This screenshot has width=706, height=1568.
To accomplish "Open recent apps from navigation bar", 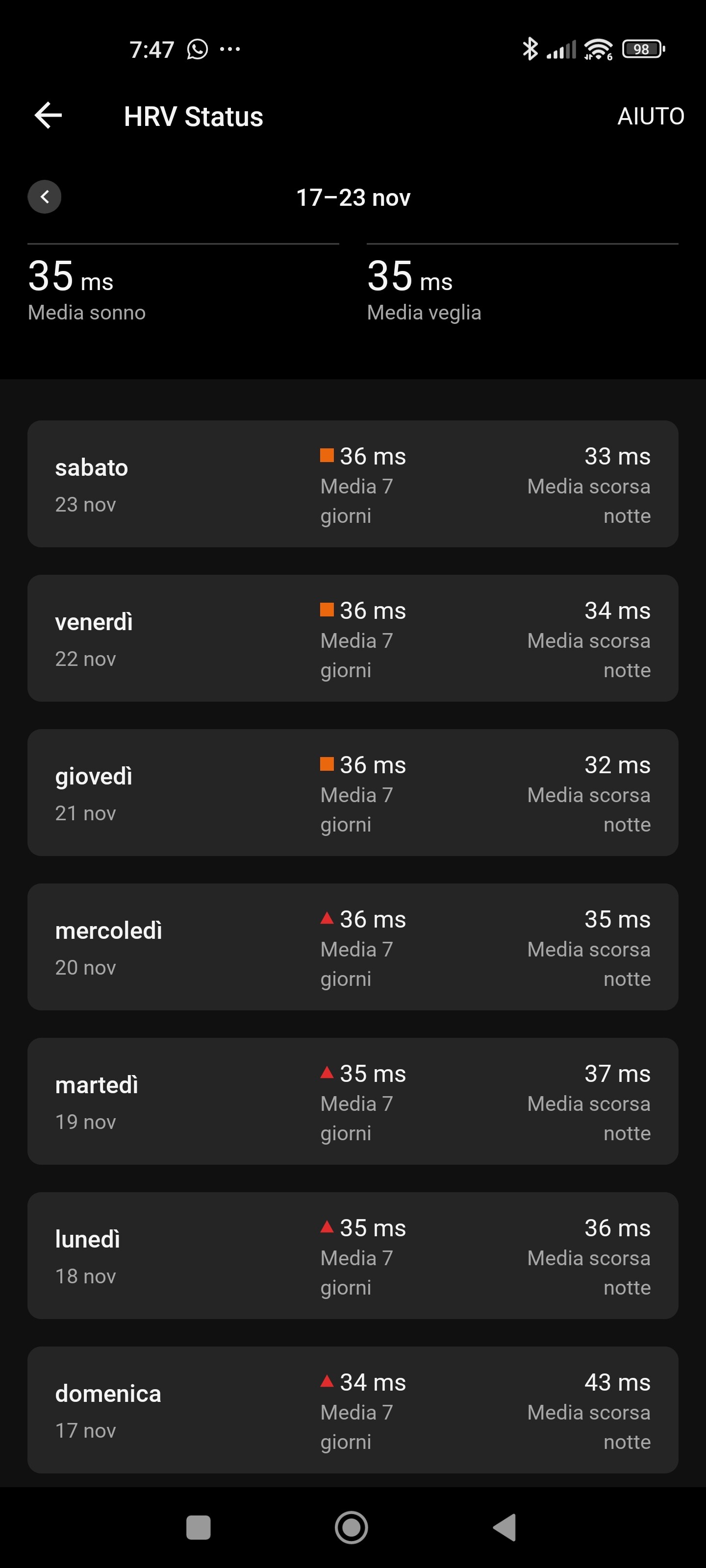I will tap(199, 1527).
